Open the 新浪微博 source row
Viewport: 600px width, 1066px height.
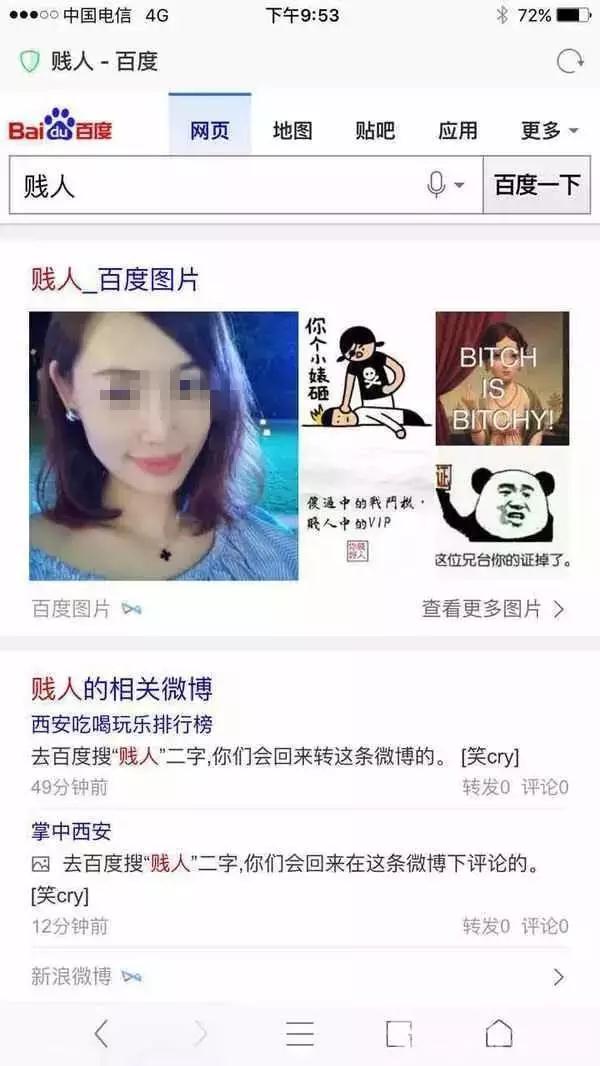[300, 976]
